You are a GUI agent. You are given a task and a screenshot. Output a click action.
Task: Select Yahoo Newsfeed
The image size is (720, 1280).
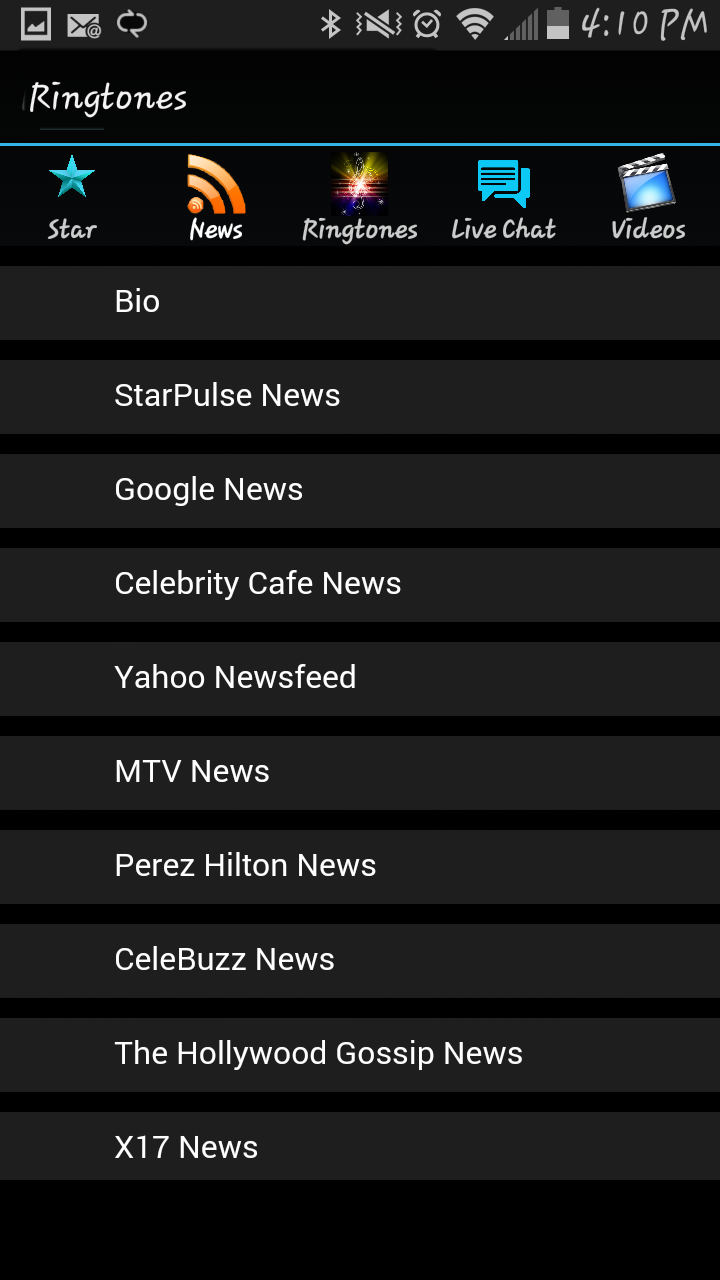(x=360, y=678)
